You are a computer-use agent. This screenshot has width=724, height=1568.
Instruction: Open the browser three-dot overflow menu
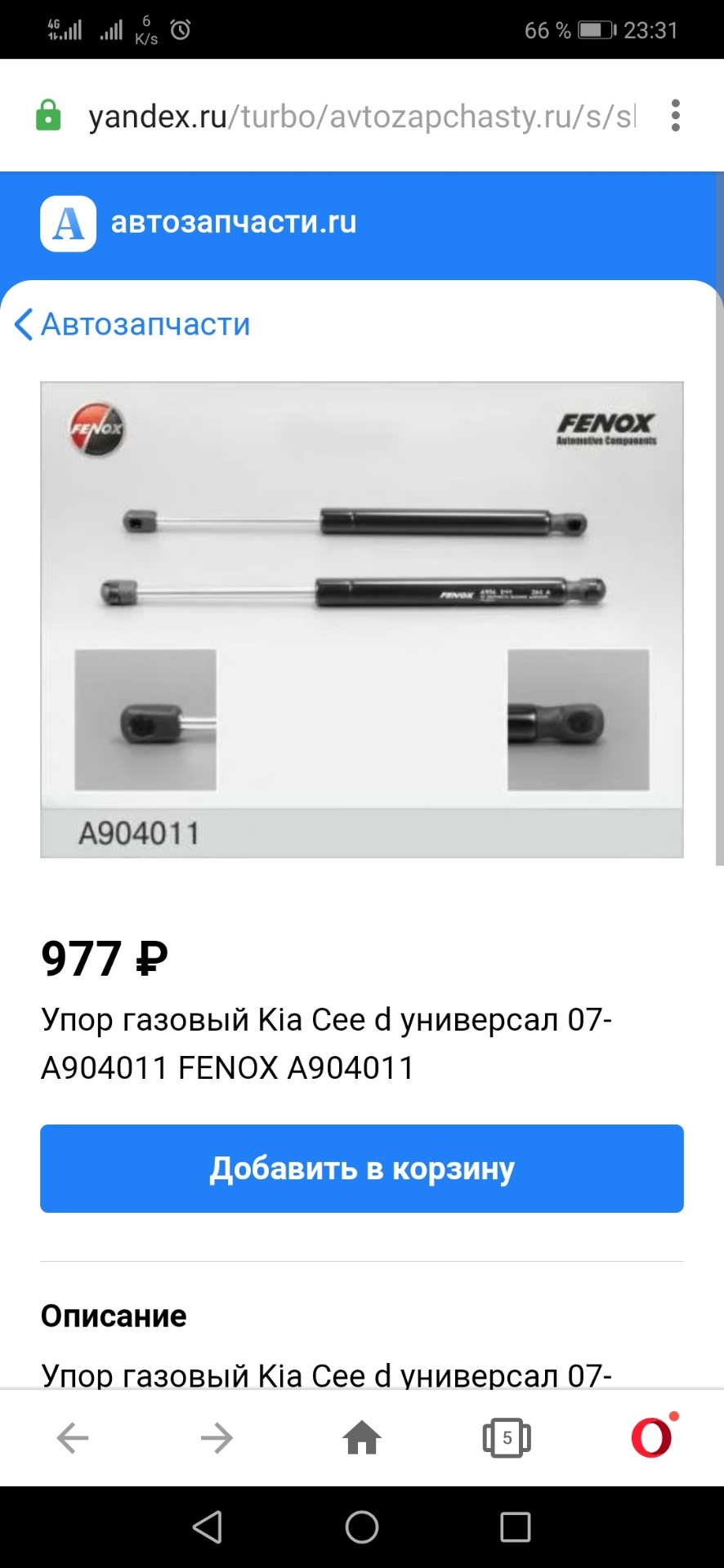tap(675, 116)
